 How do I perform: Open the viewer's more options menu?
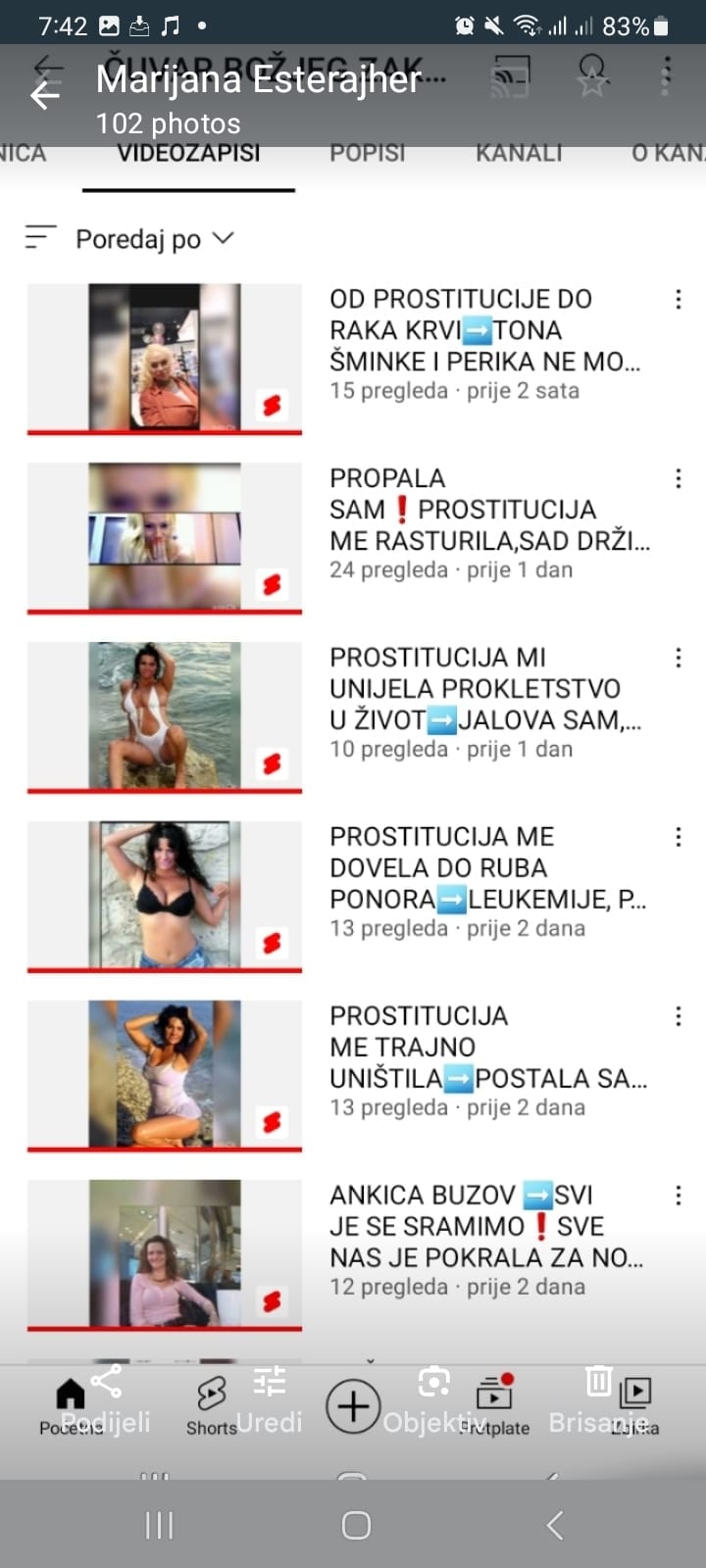[x=666, y=76]
